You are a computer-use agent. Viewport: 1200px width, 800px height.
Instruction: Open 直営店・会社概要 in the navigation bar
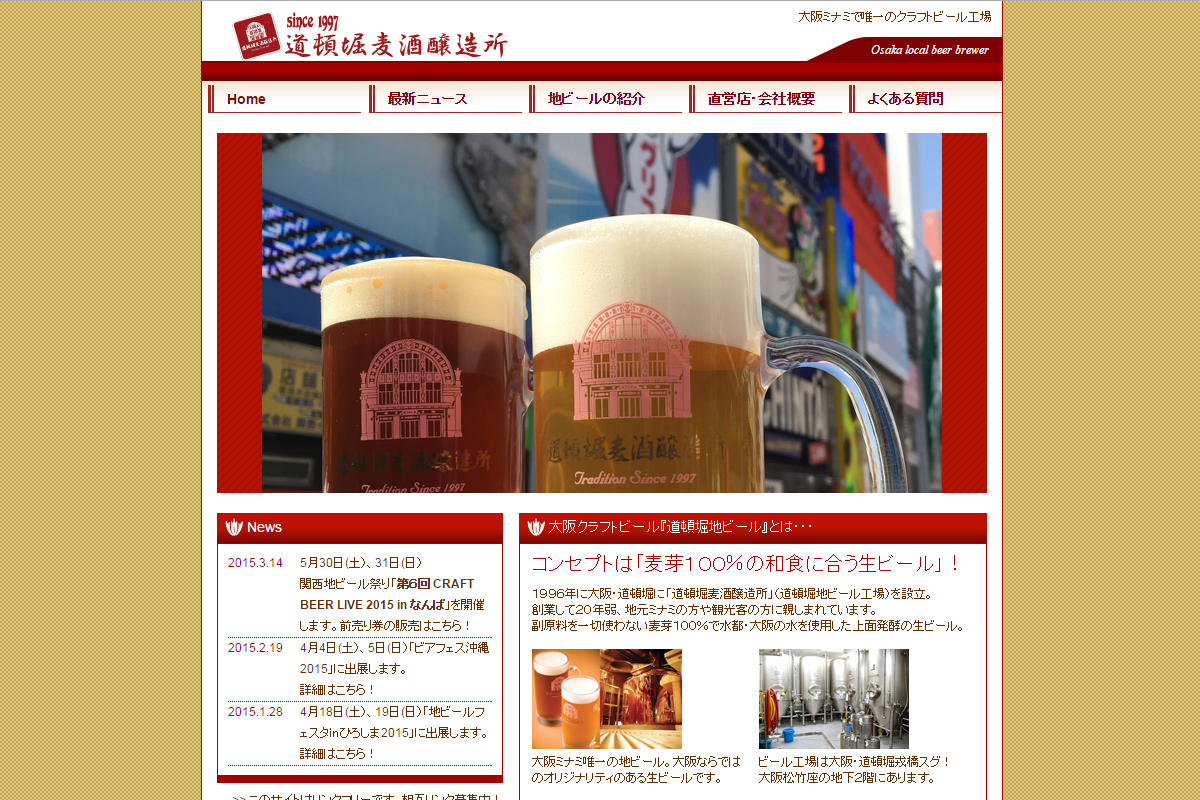tap(761, 99)
